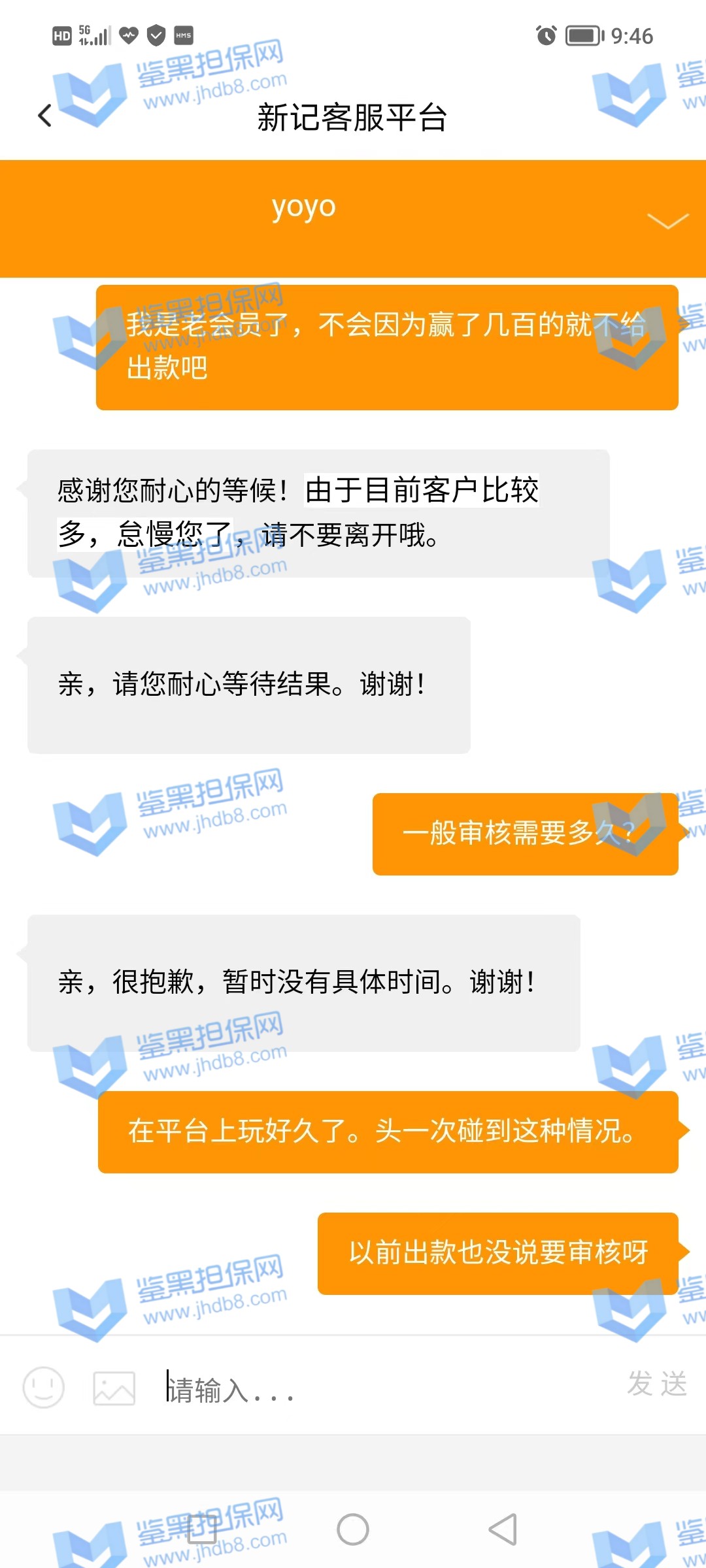Attach an image to the chat
Viewport: 706px width, 1568px height.
click(x=114, y=1388)
